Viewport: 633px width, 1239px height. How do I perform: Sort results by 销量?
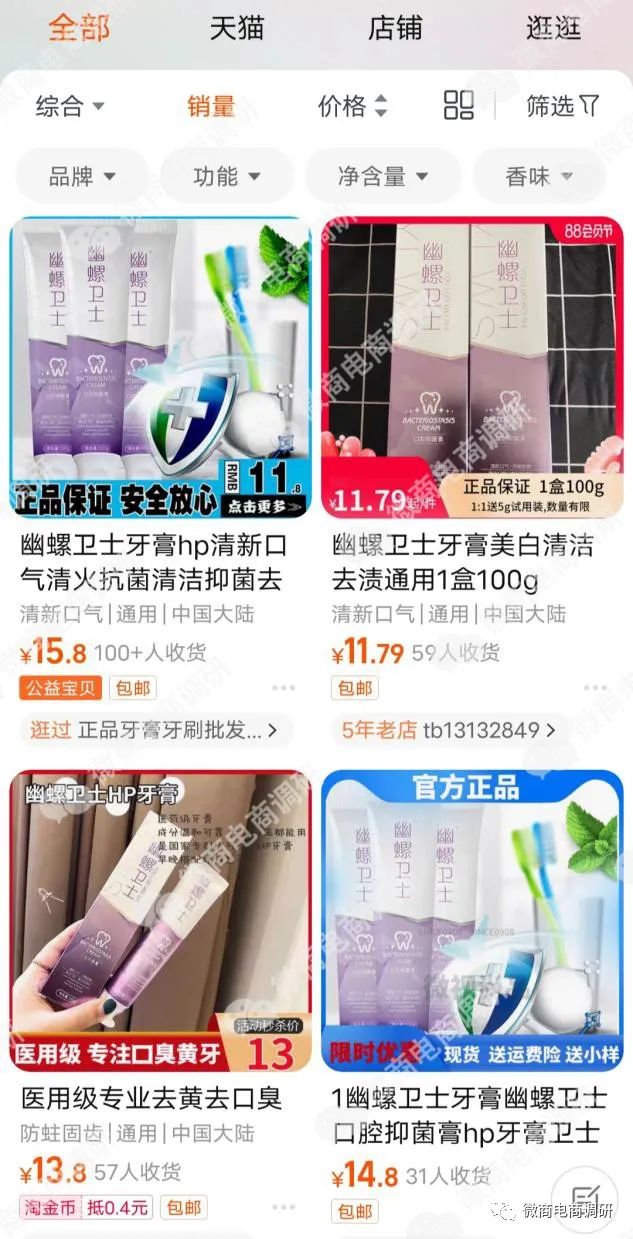click(x=211, y=105)
